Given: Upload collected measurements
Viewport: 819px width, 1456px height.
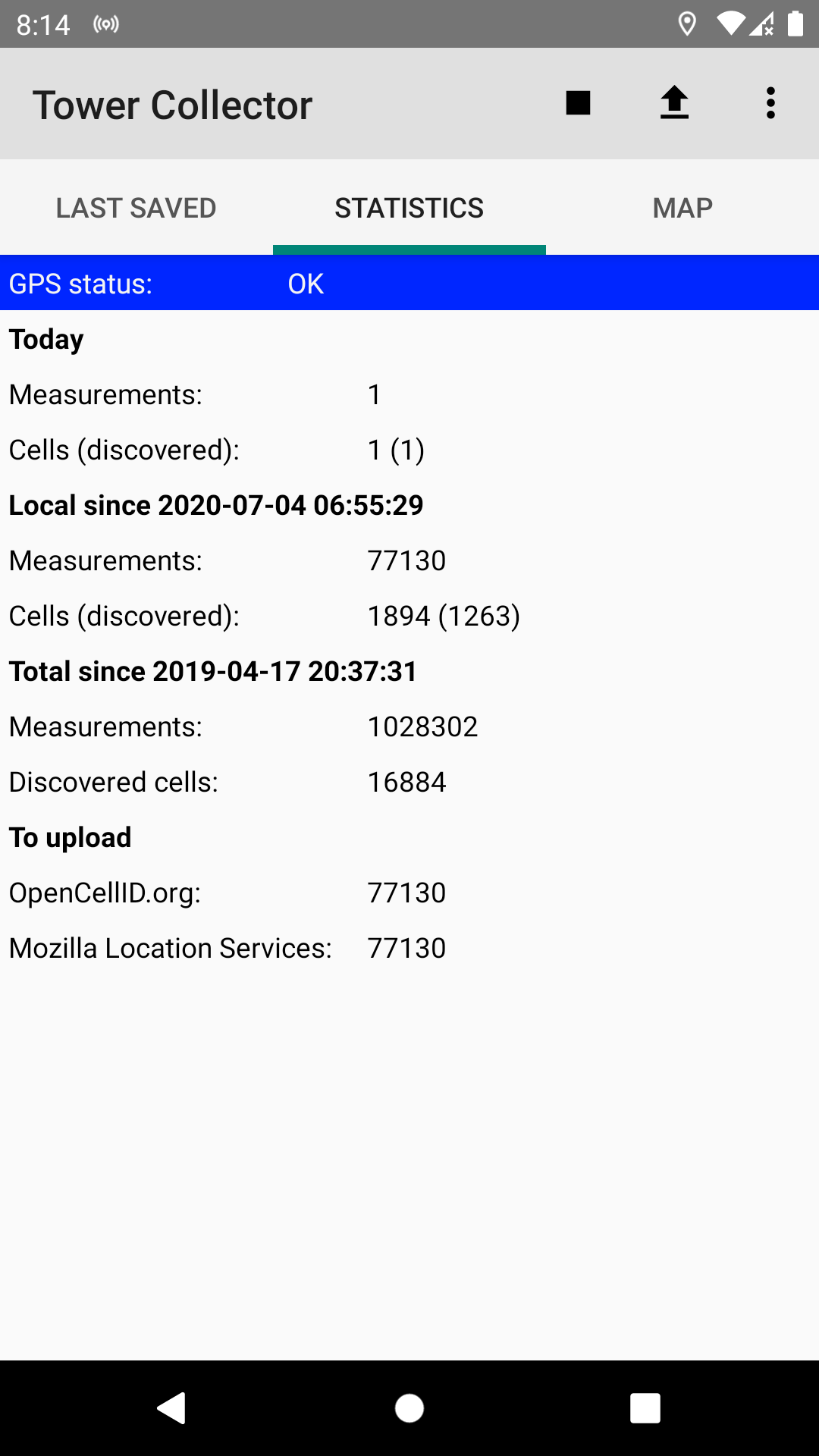Looking at the screenshot, I should [x=674, y=103].
